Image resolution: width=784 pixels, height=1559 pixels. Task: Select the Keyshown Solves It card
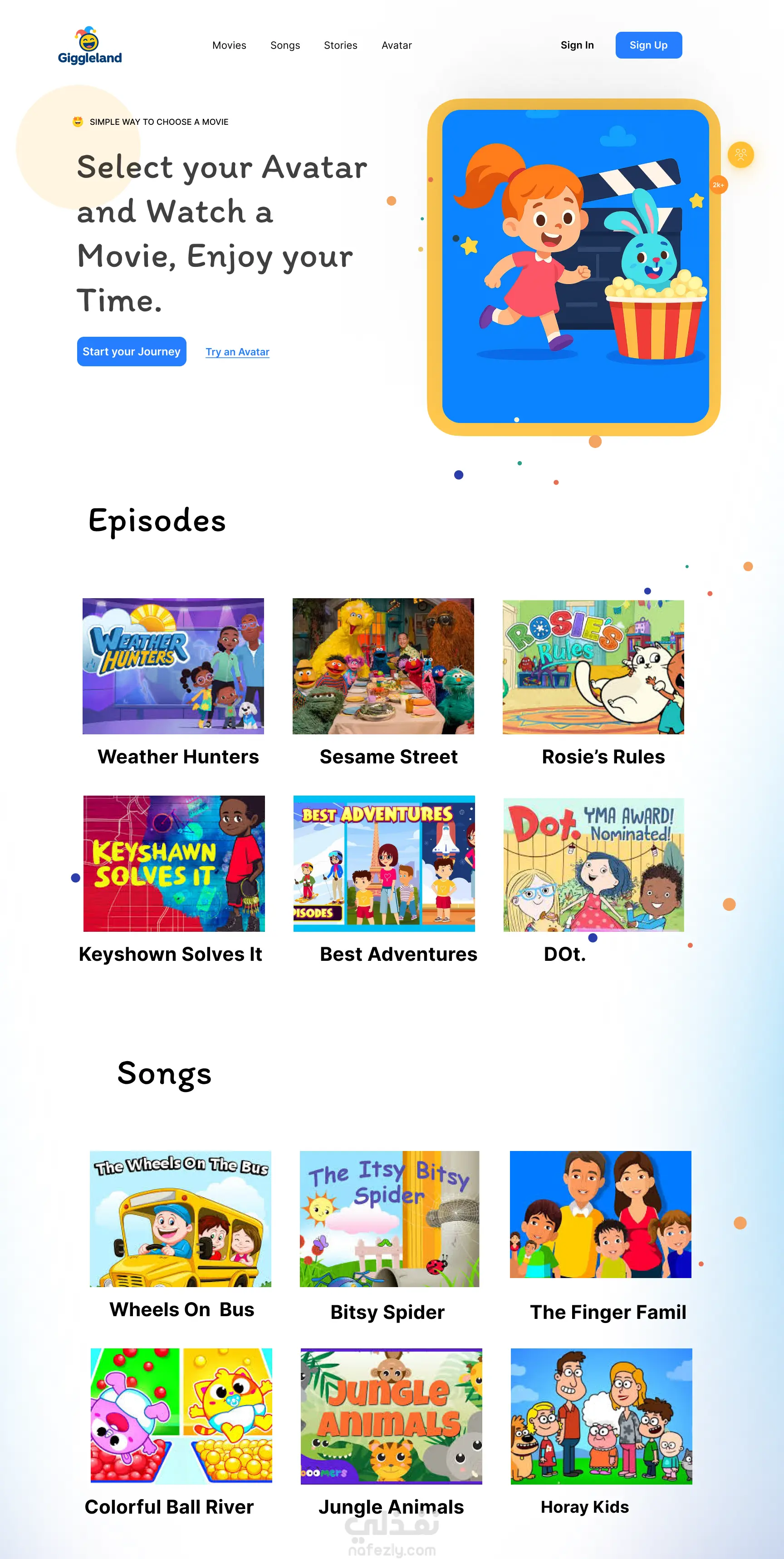point(174,863)
